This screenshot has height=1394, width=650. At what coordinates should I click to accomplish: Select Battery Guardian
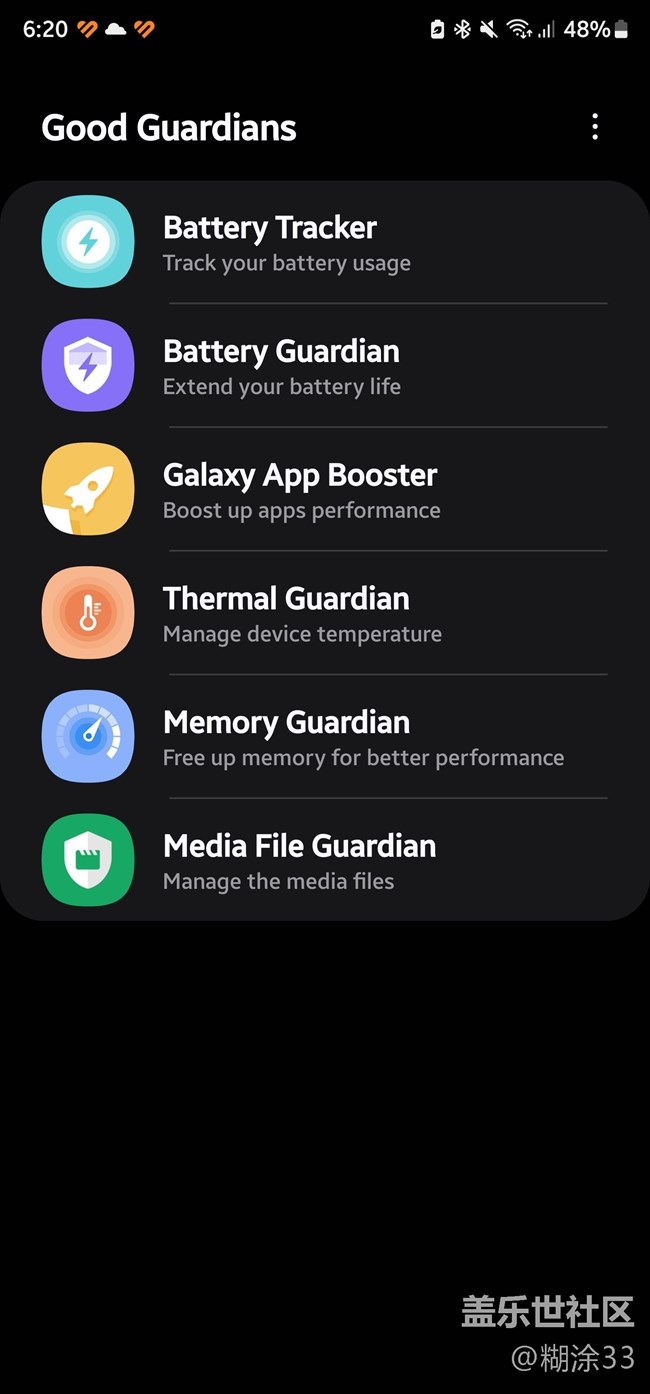pos(324,366)
